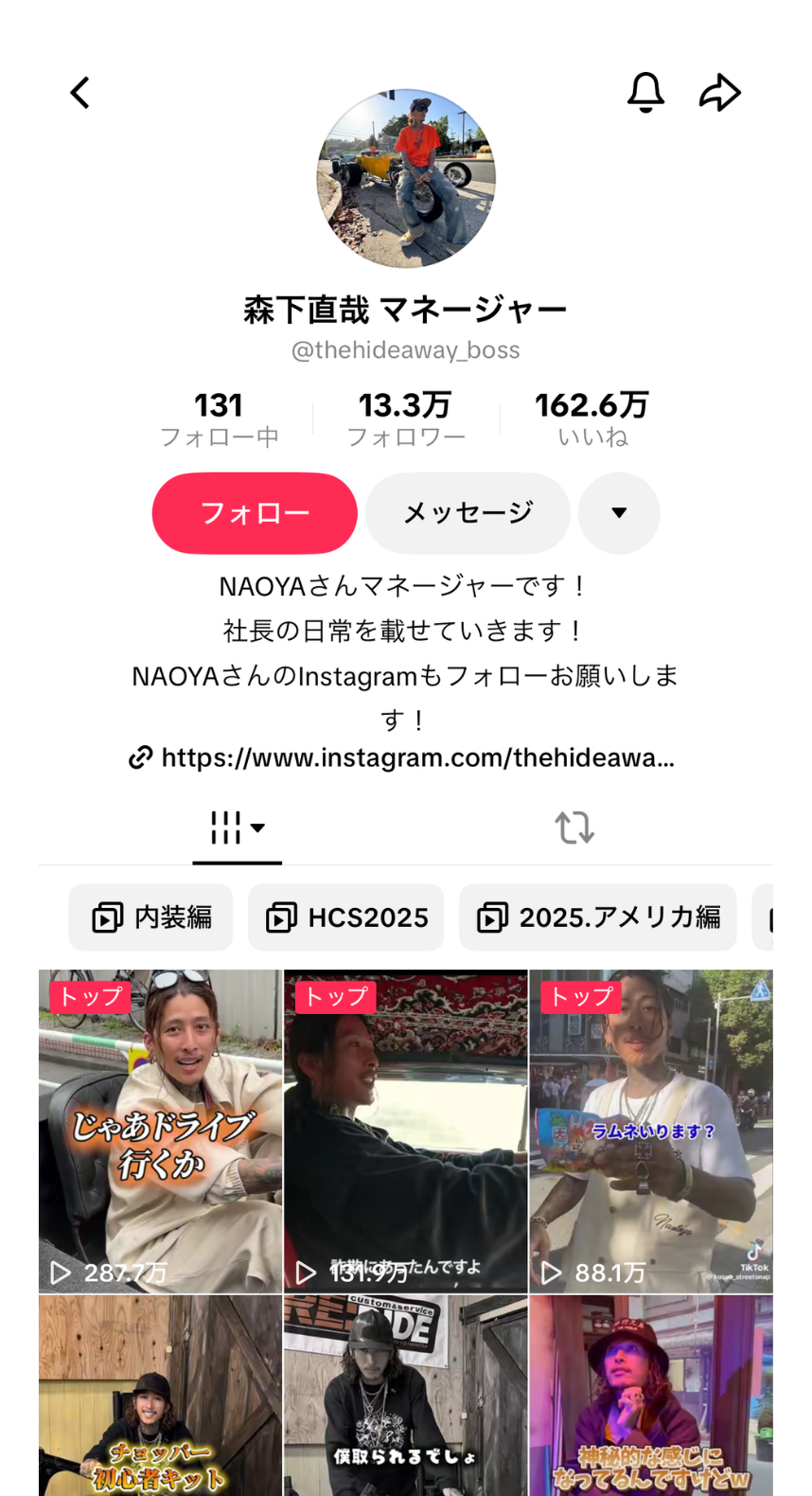Image resolution: width=812 pixels, height=1496 pixels.
Task: Expand the dropdown arrow next to メッセージ
Action: [619, 513]
